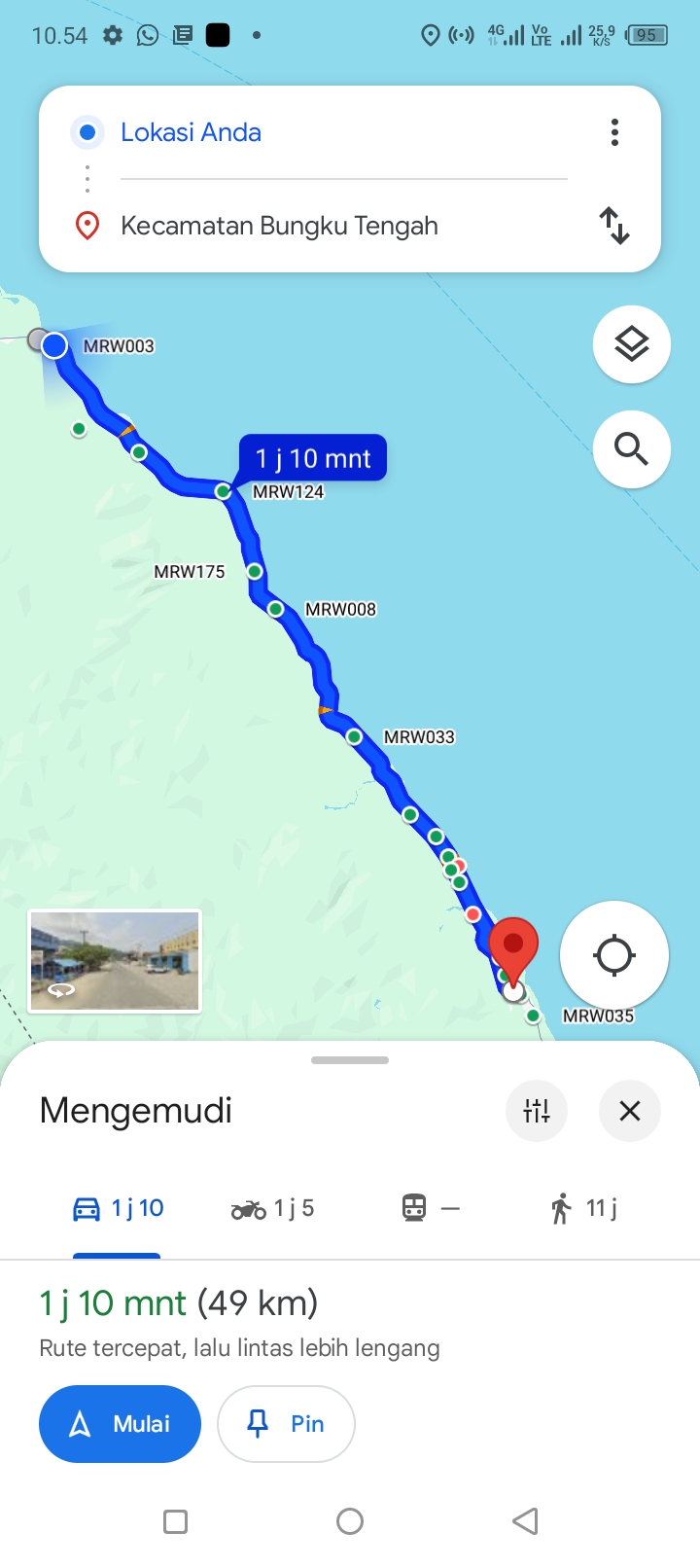700x1568 pixels.
Task: Close the Mengemudi directions panel
Action: coord(630,1110)
